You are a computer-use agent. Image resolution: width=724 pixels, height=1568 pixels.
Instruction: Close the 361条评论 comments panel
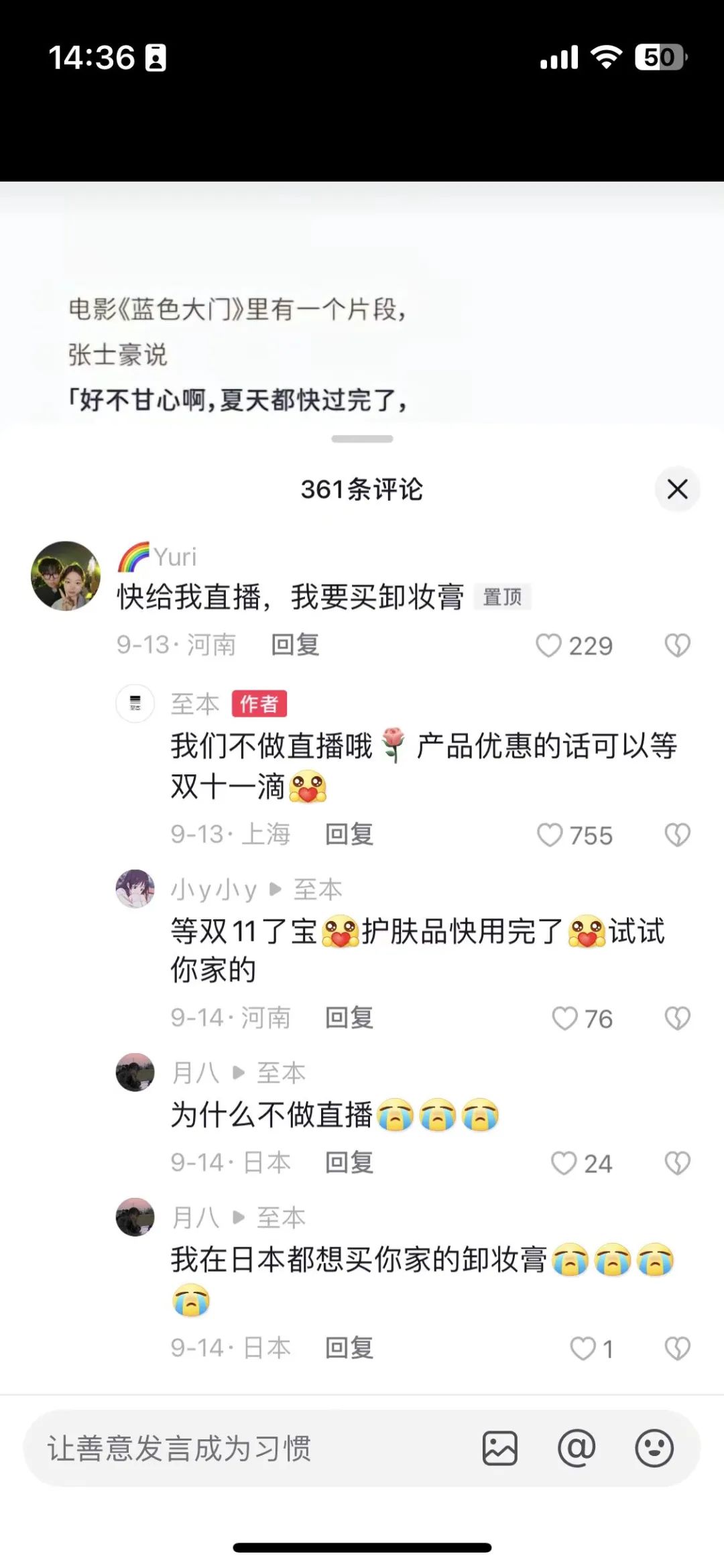tap(677, 489)
